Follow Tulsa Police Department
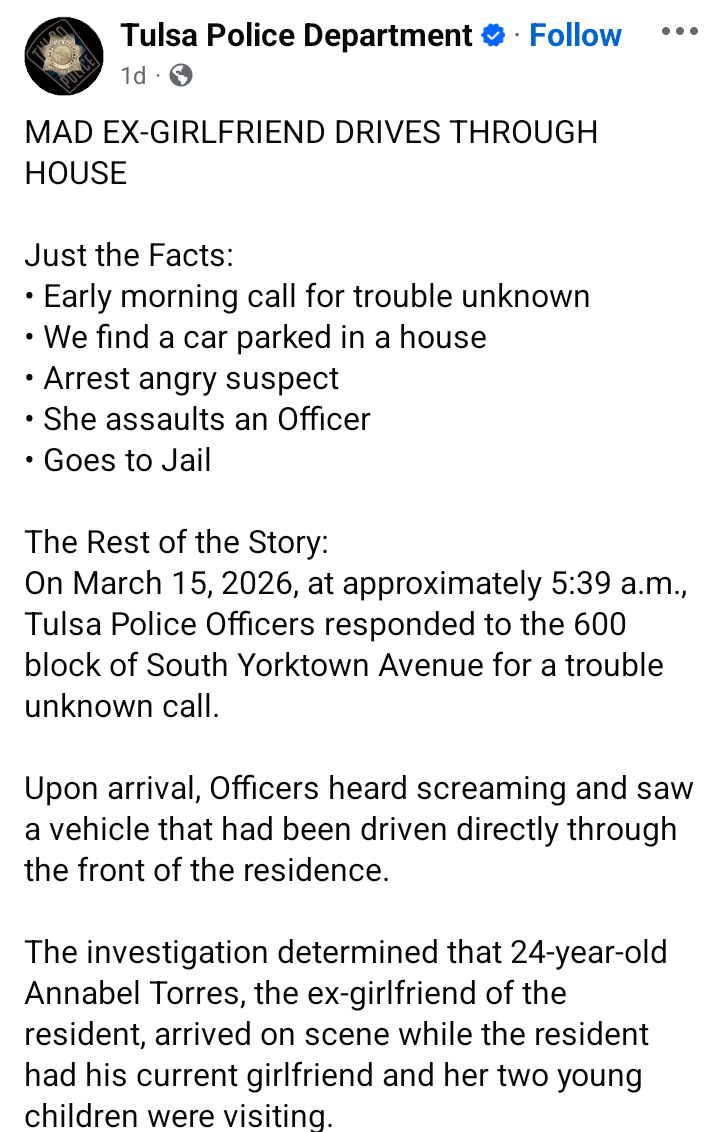The height and width of the screenshot is (1132, 706). point(575,36)
